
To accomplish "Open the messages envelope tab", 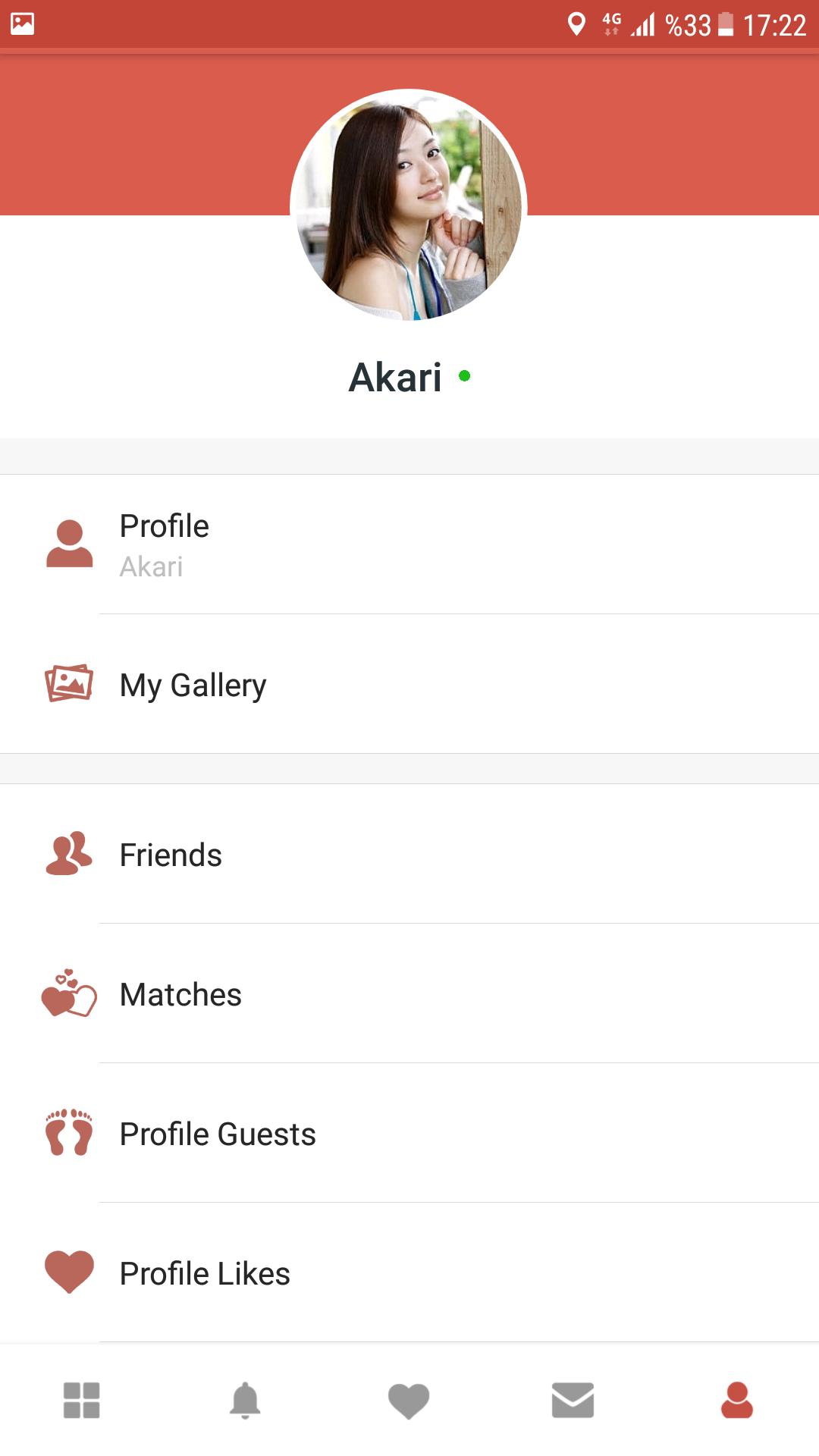I will click(573, 1400).
